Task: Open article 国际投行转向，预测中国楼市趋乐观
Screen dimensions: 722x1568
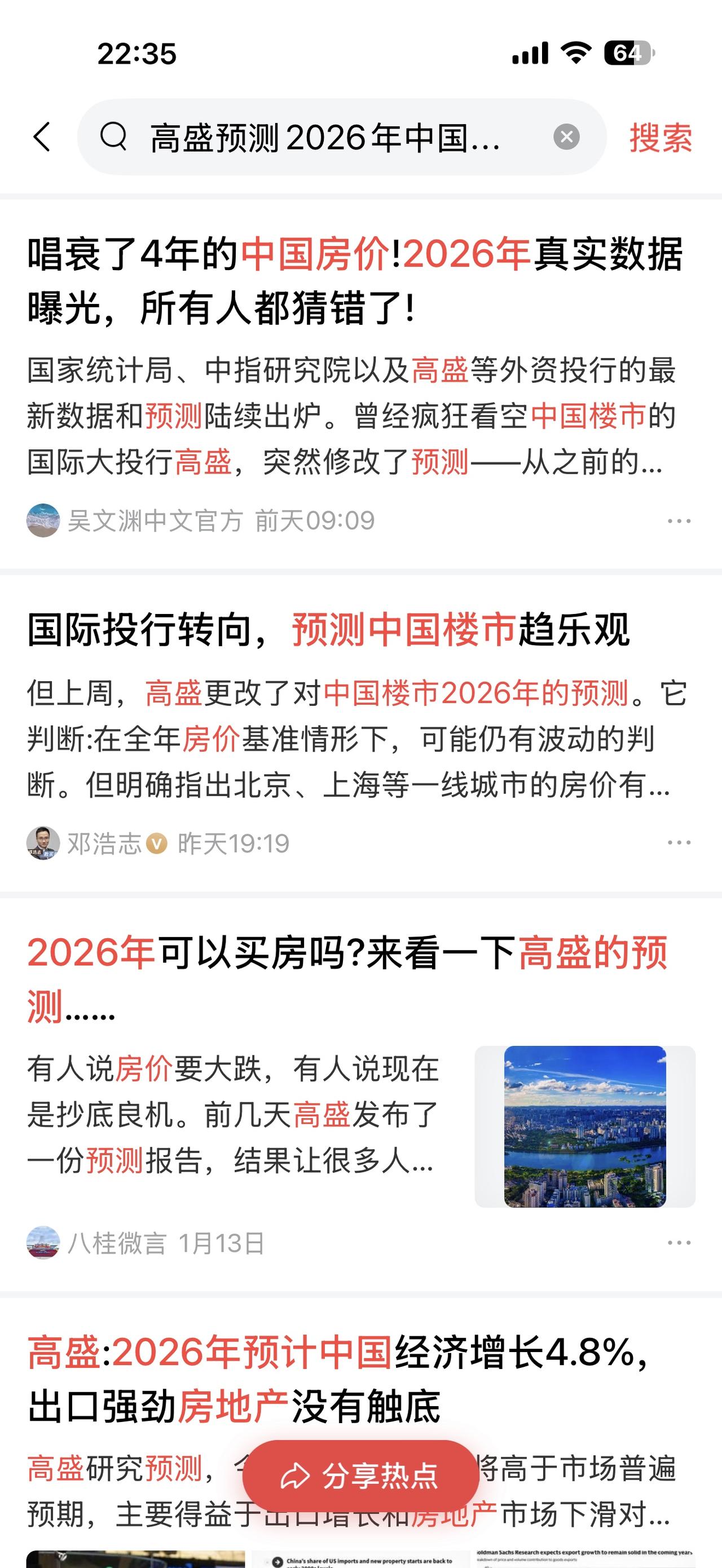Action: coord(329,629)
